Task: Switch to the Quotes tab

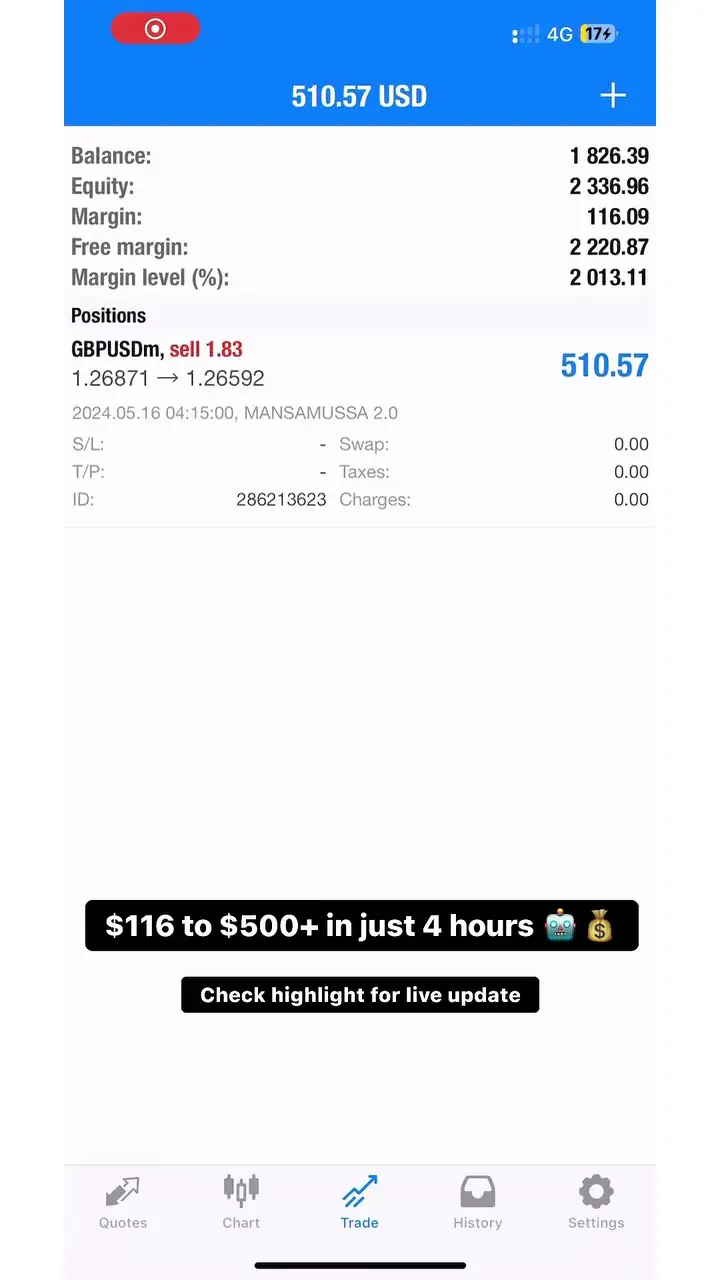Action: [123, 1201]
